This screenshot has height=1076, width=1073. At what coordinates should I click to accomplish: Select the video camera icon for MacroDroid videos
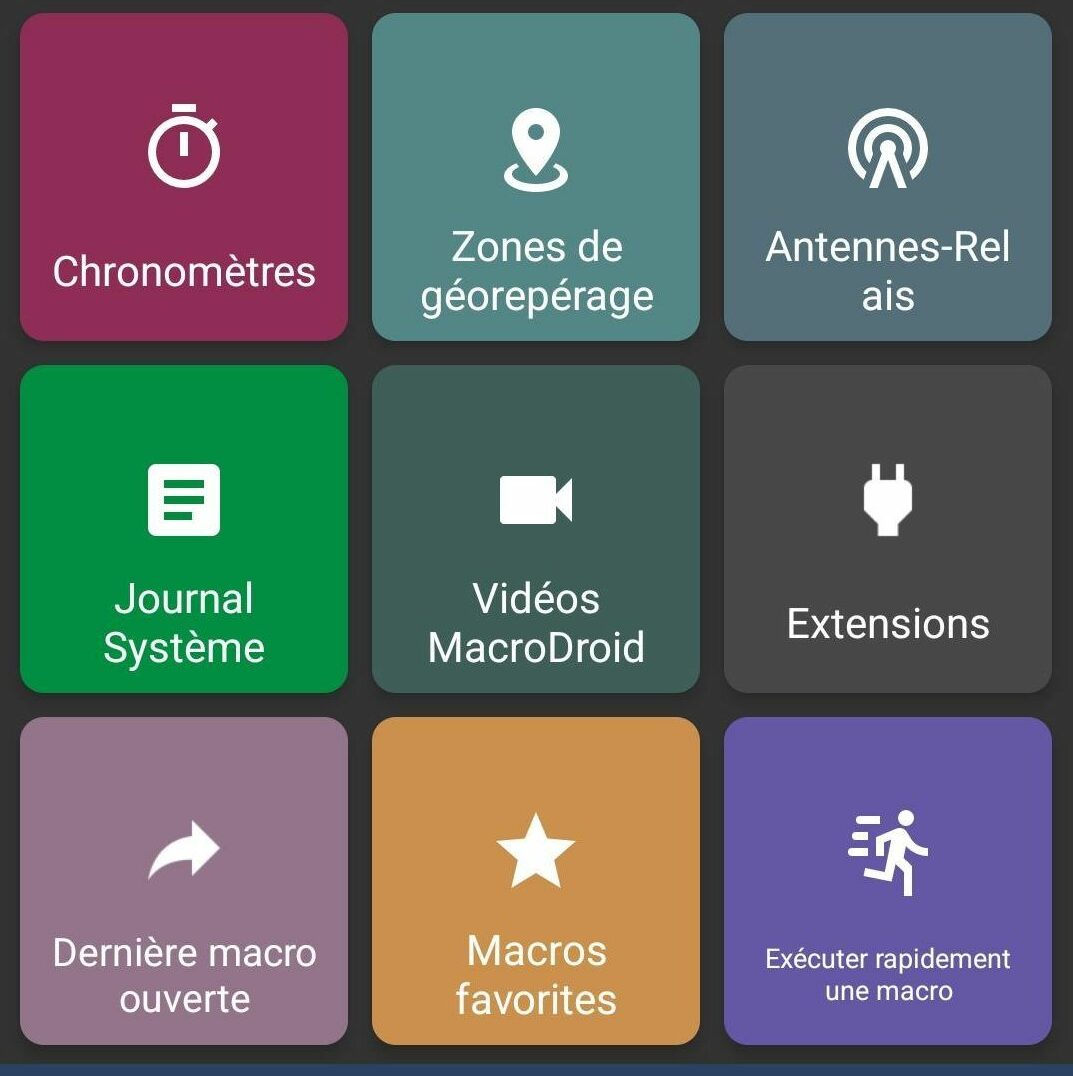pyautogui.click(x=536, y=500)
